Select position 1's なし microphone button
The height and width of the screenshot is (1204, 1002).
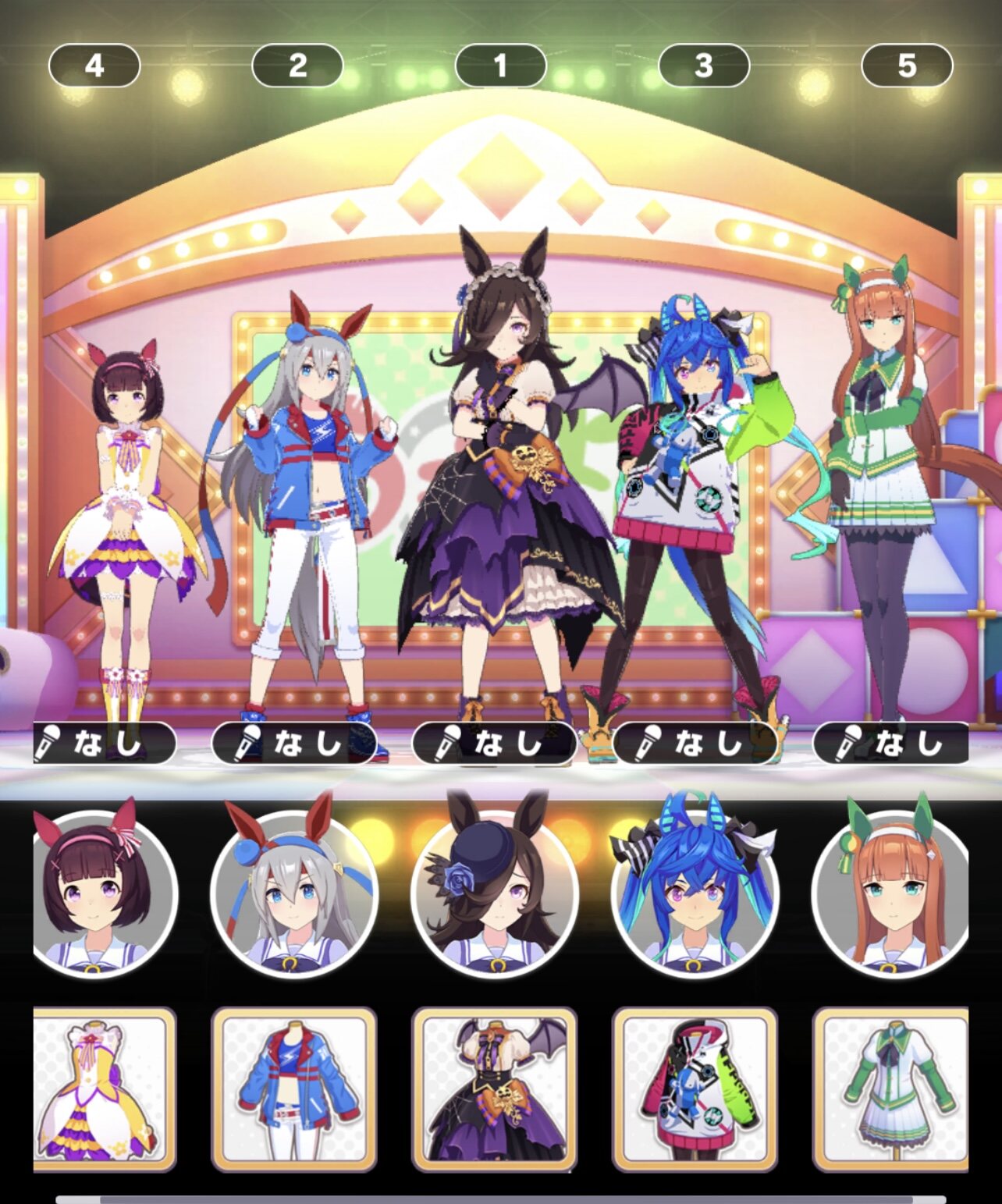(494, 743)
